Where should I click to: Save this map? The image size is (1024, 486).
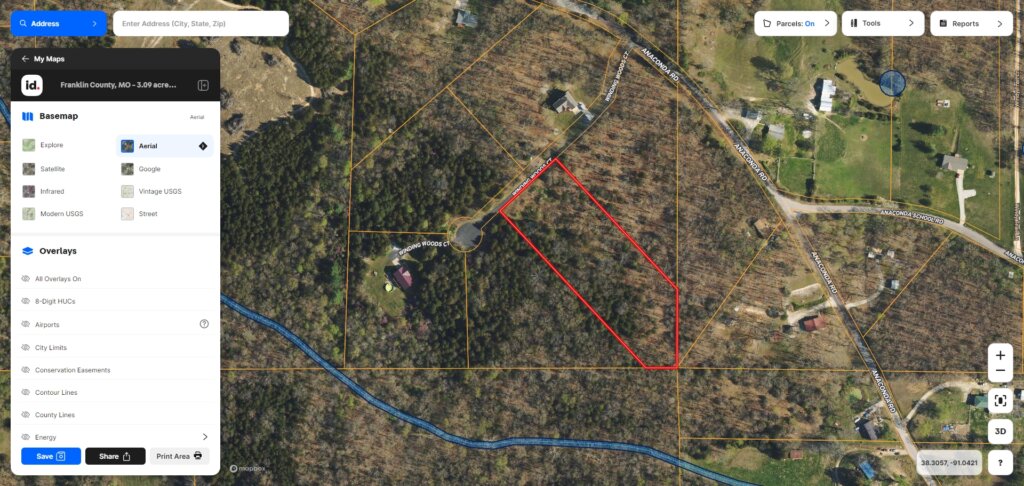coord(51,456)
